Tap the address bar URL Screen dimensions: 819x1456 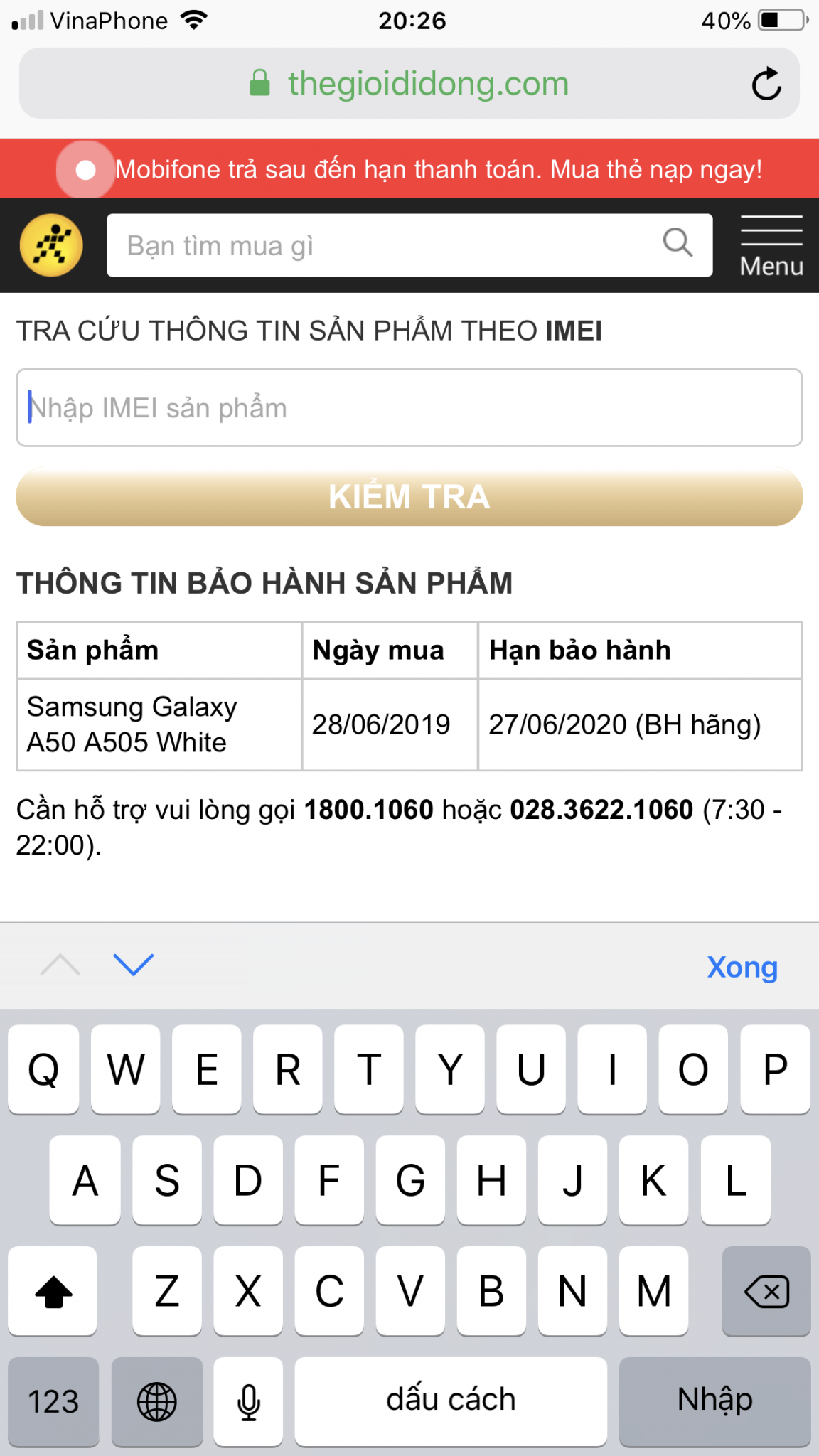[x=428, y=84]
